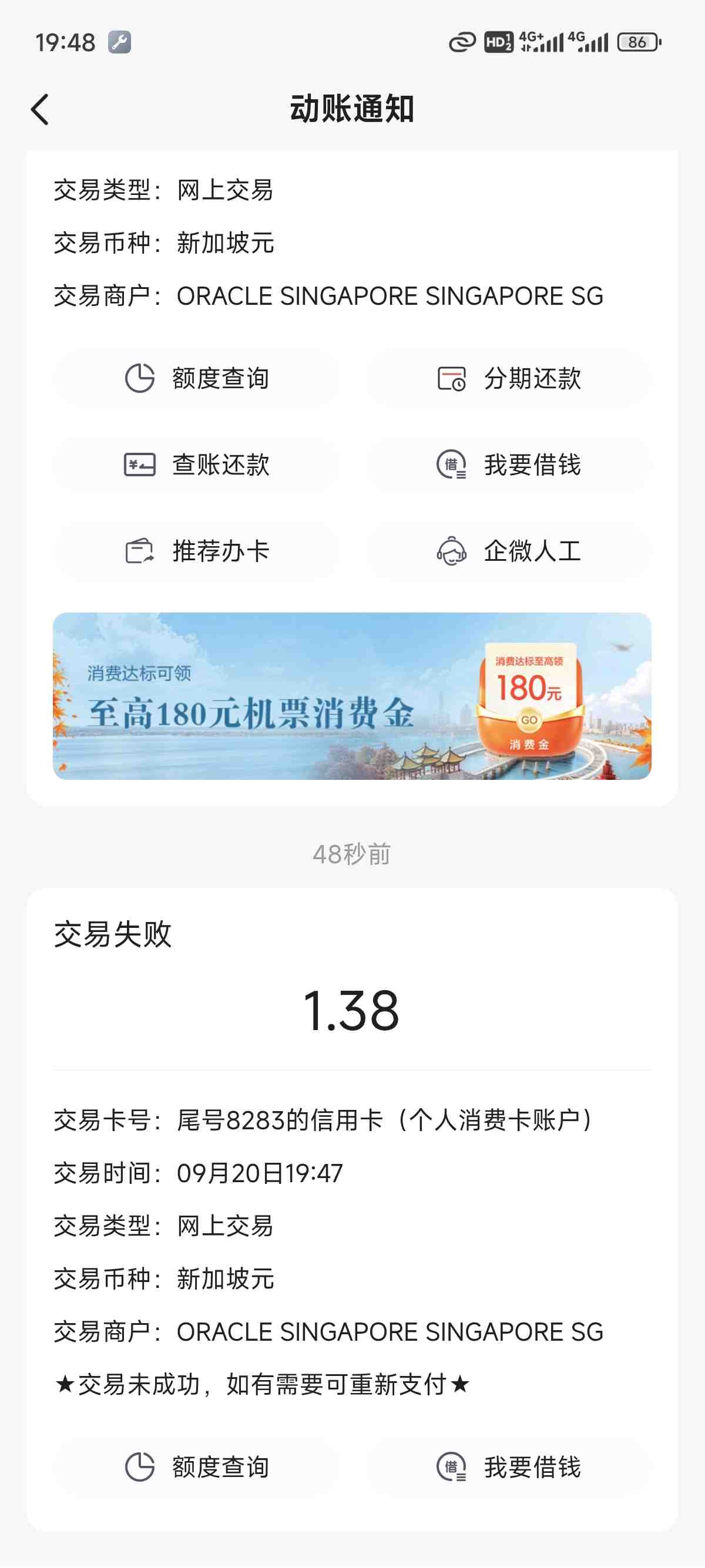Tap 分期还款 button
Viewport: 705px width, 1568px height.
click(x=508, y=379)
